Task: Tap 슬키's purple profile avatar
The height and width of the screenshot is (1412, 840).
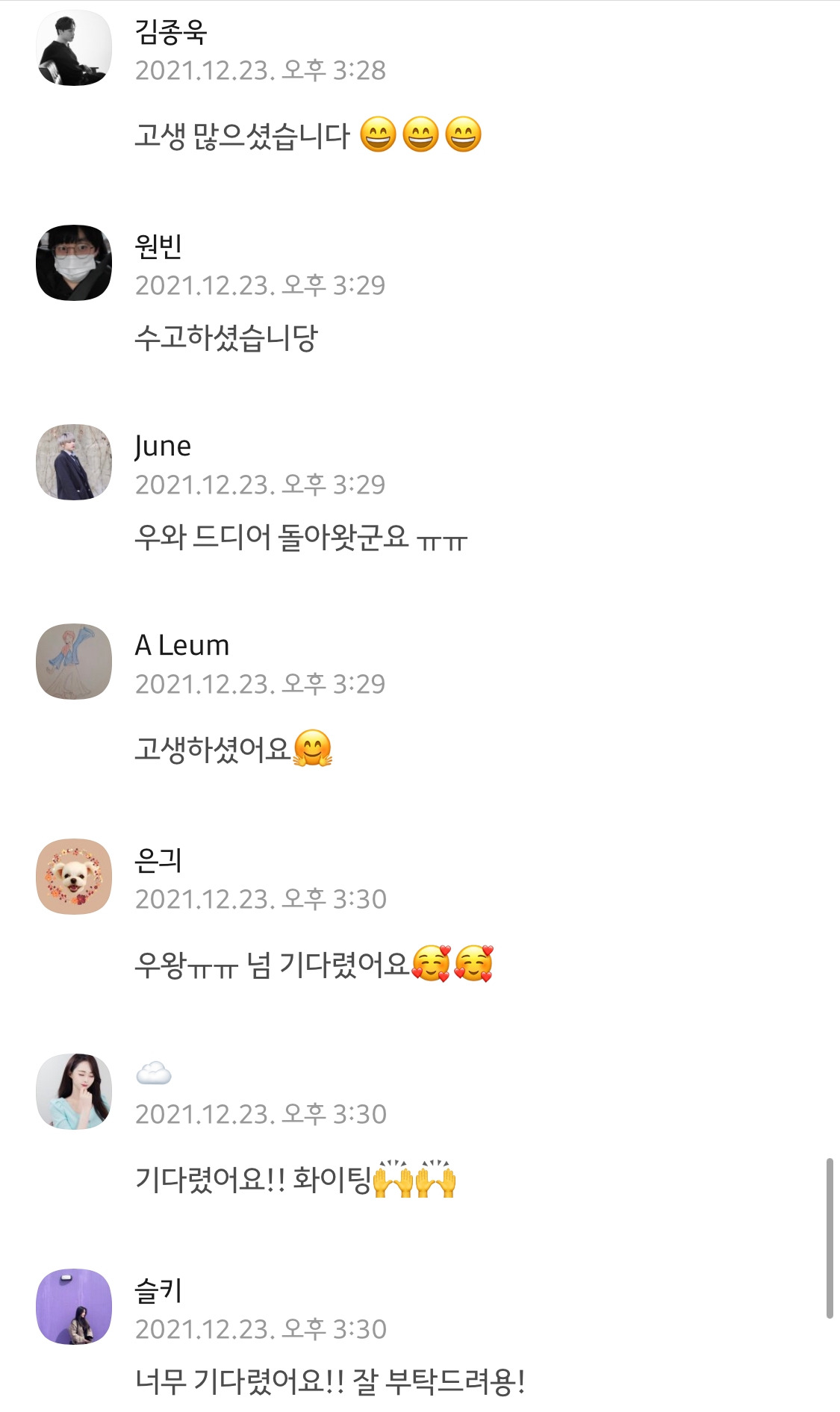Action: (x=74, y=1307)
